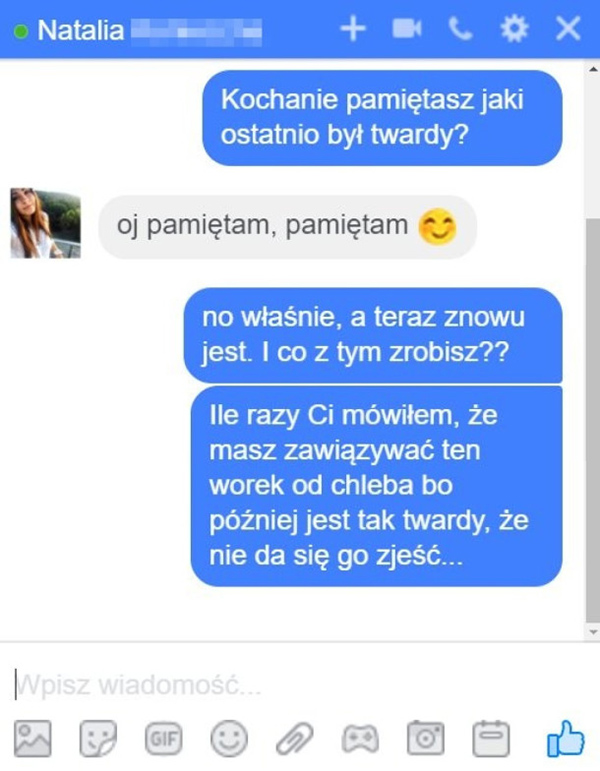Open the GIF picker
Screen dimensions: 600x771
(x=163, y=739)
